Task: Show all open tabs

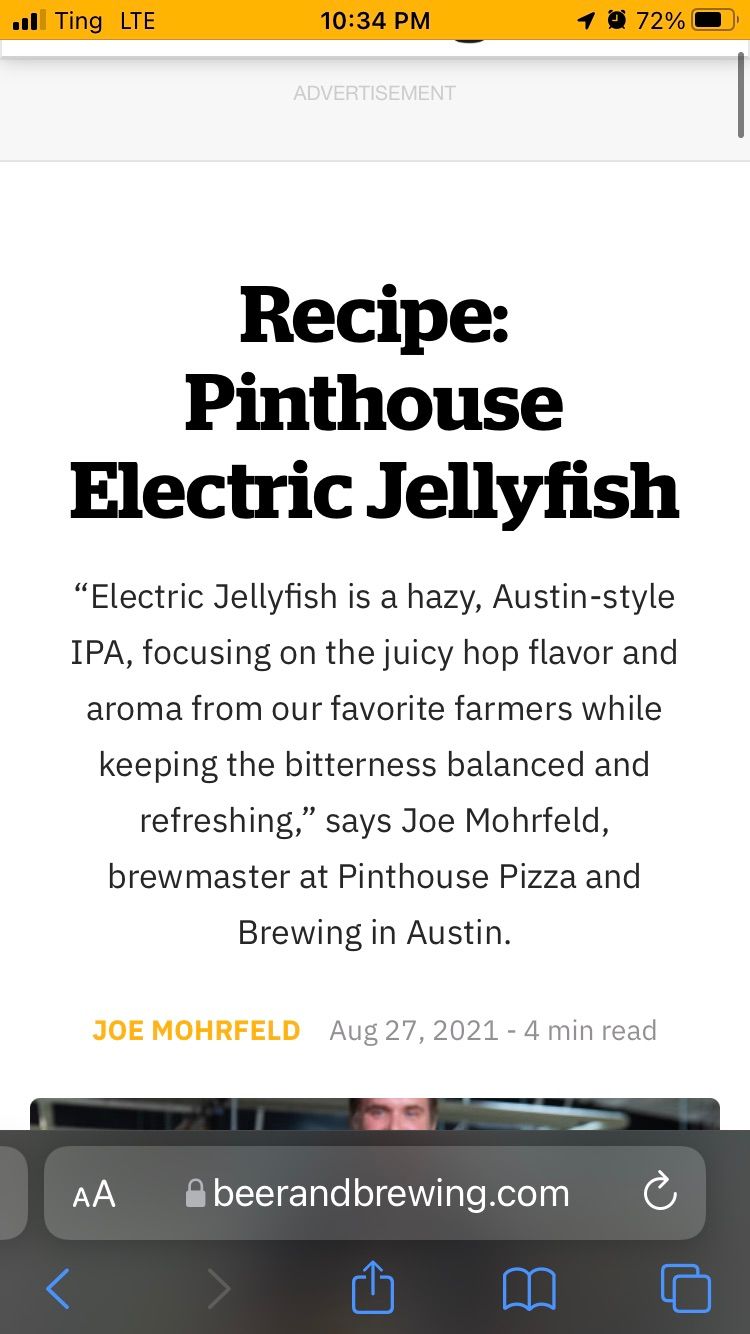Action: (x=686, y=1289)
